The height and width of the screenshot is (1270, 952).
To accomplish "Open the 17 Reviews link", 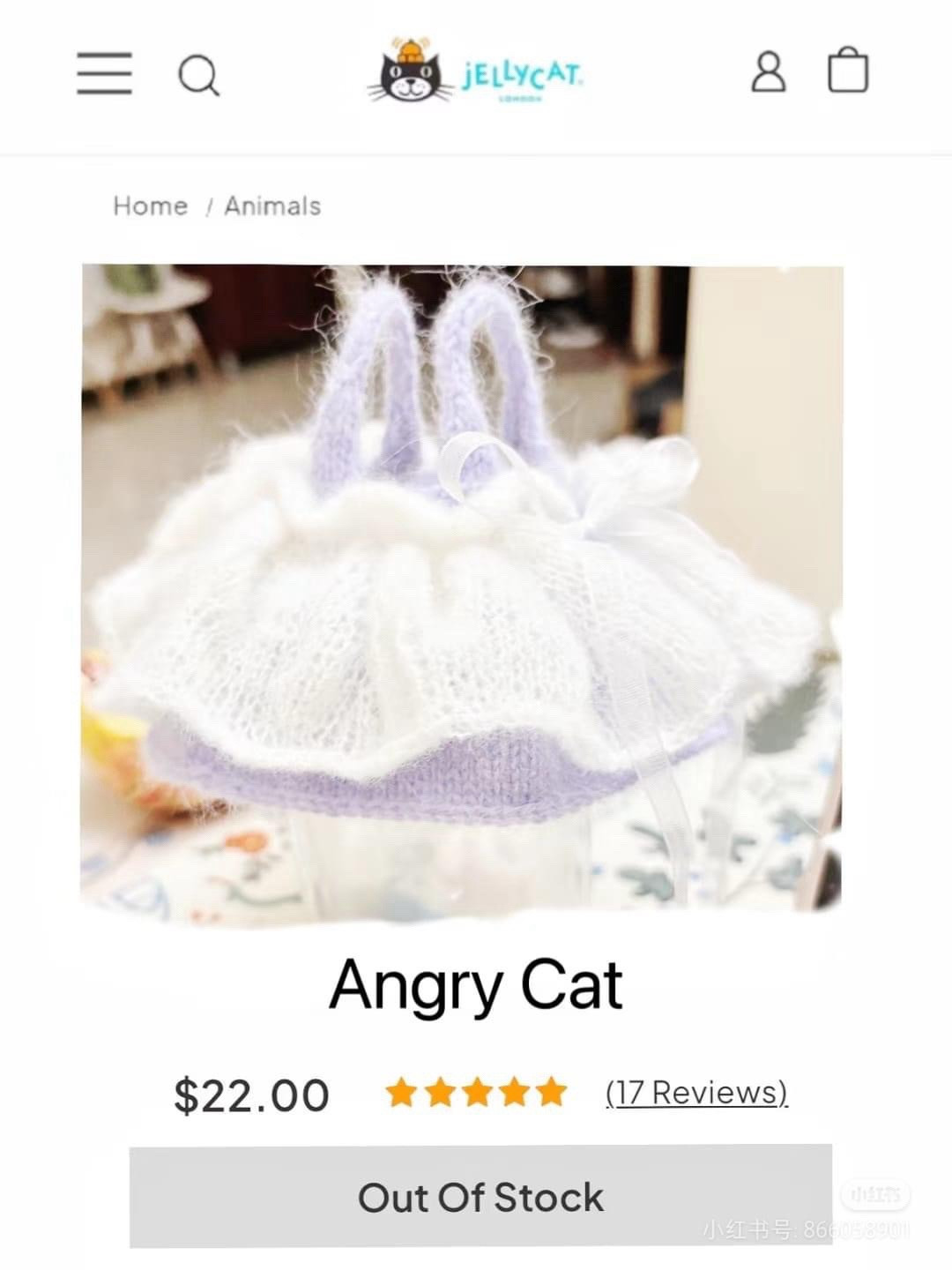I will (x=696, y=1092).
